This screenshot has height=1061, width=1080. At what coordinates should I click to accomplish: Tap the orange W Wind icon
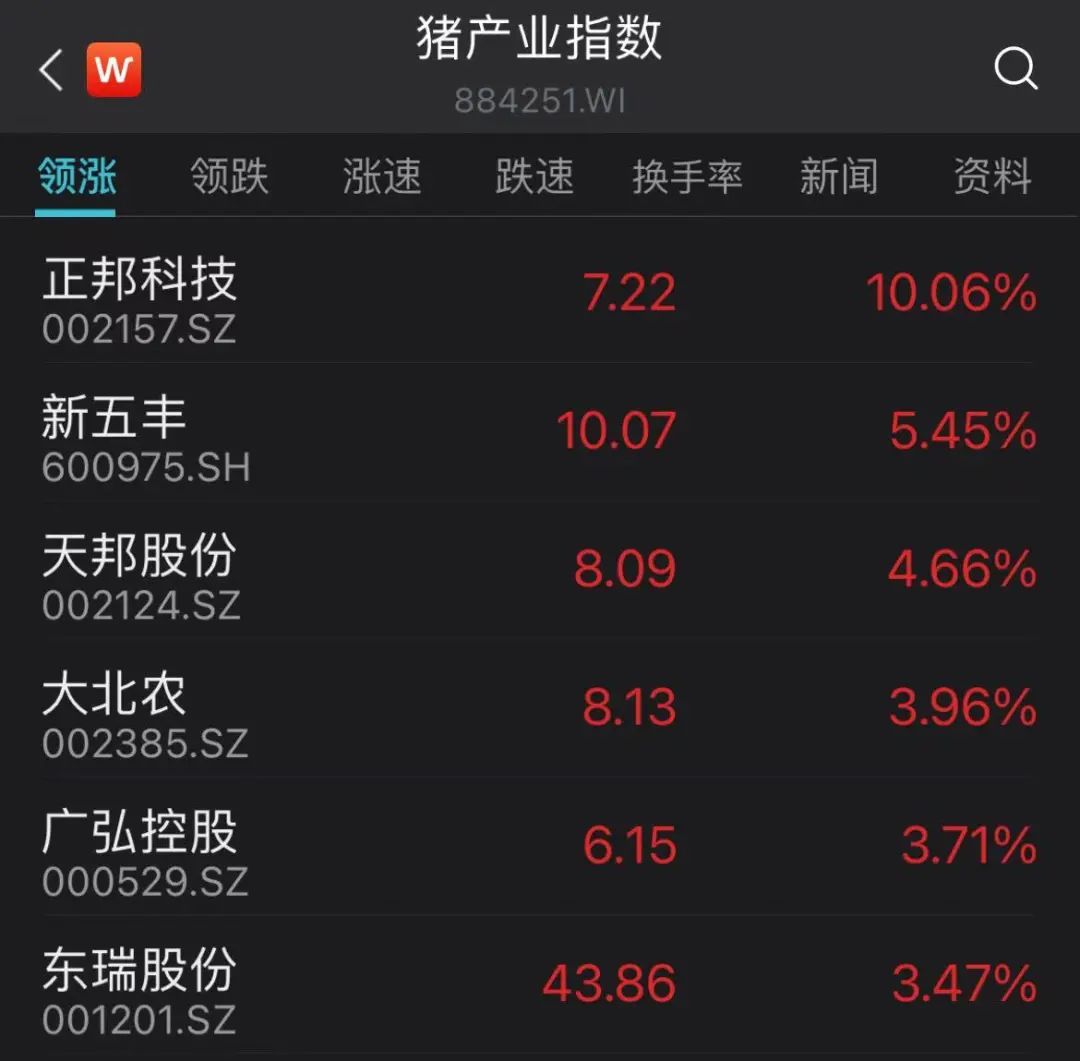(114, 70)
